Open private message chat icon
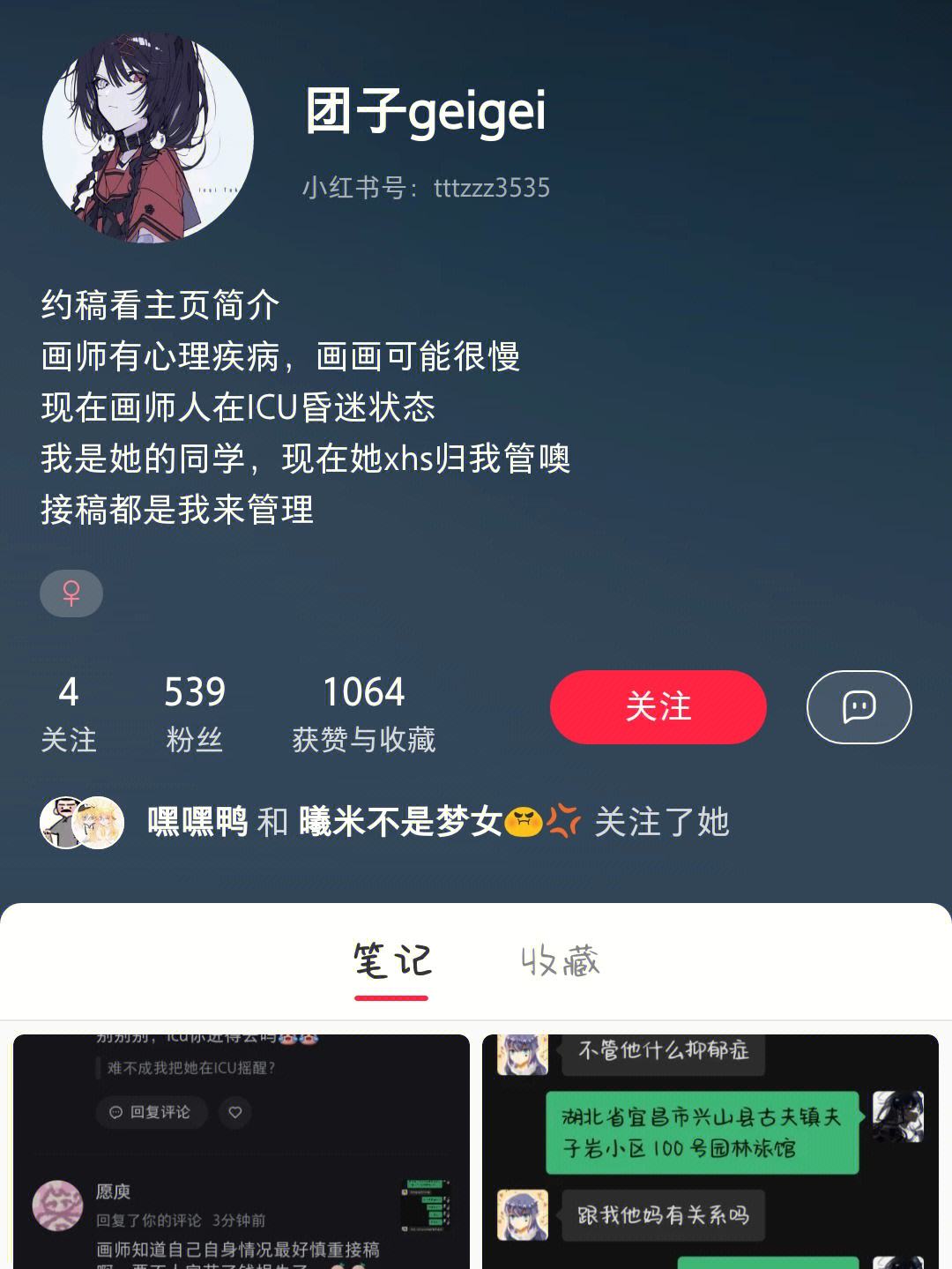Screen dimensions: 952x1269 859,707
